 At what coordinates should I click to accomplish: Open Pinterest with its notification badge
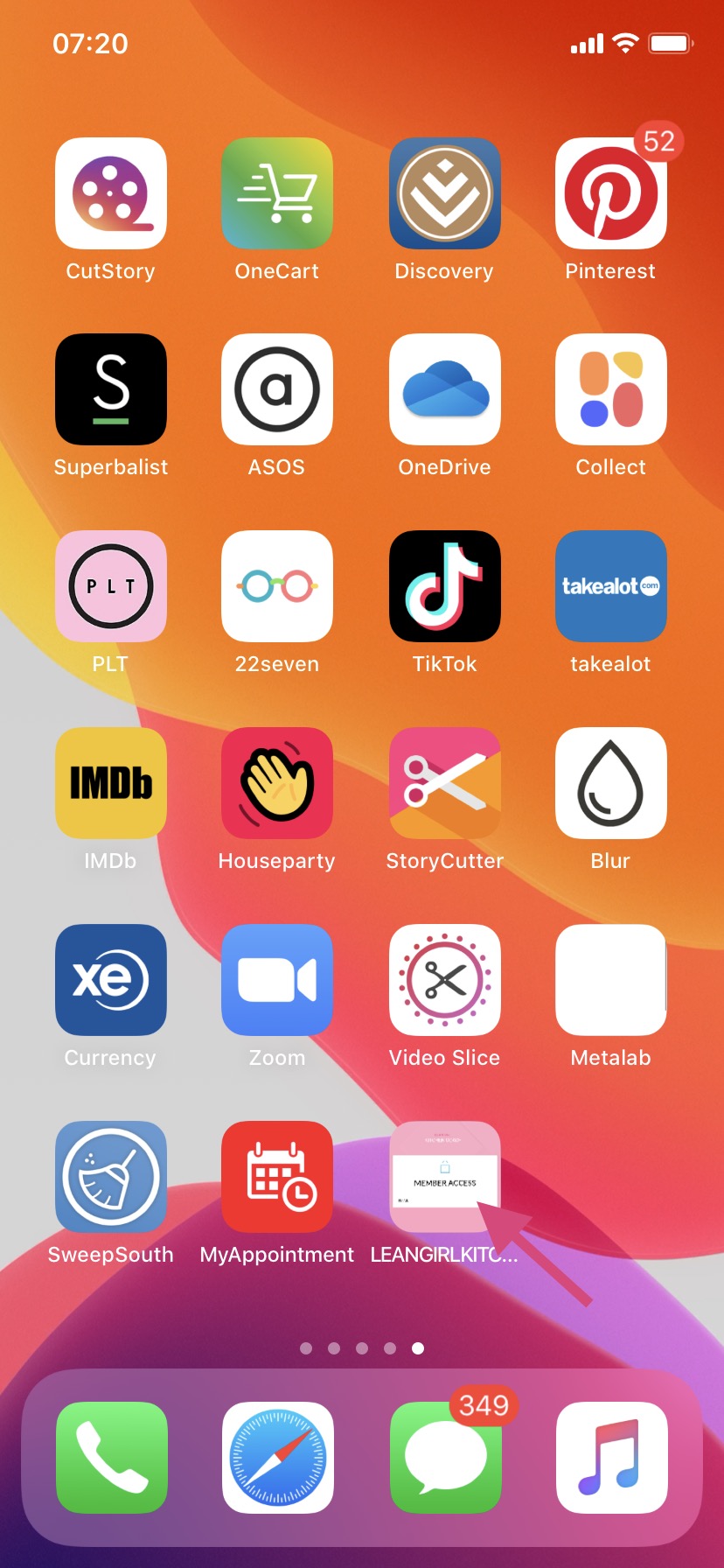point(610,193)
